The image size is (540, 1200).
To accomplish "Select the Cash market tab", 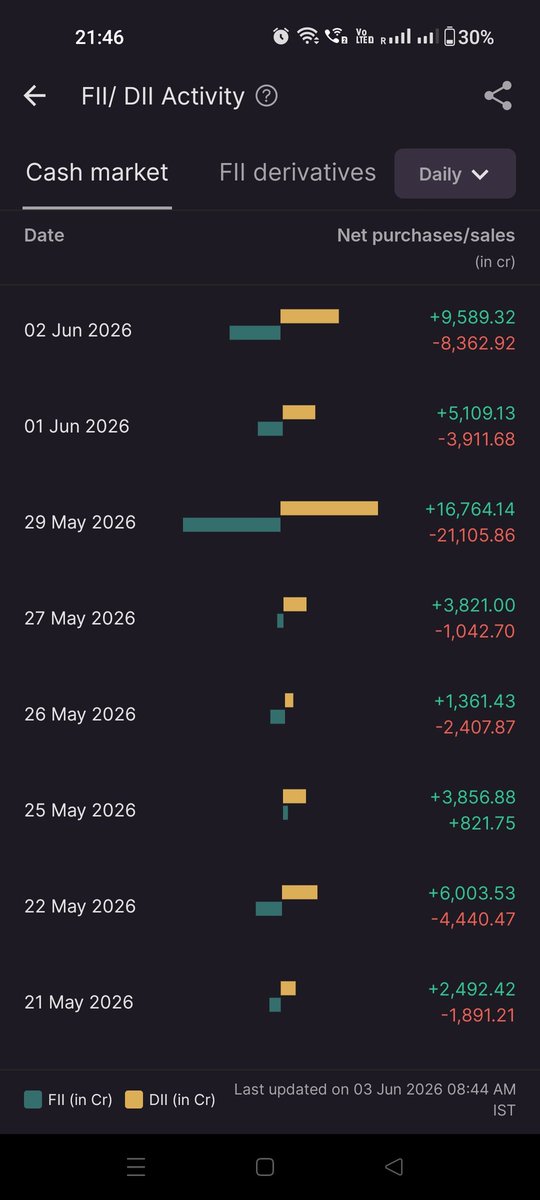I will 97,173.
